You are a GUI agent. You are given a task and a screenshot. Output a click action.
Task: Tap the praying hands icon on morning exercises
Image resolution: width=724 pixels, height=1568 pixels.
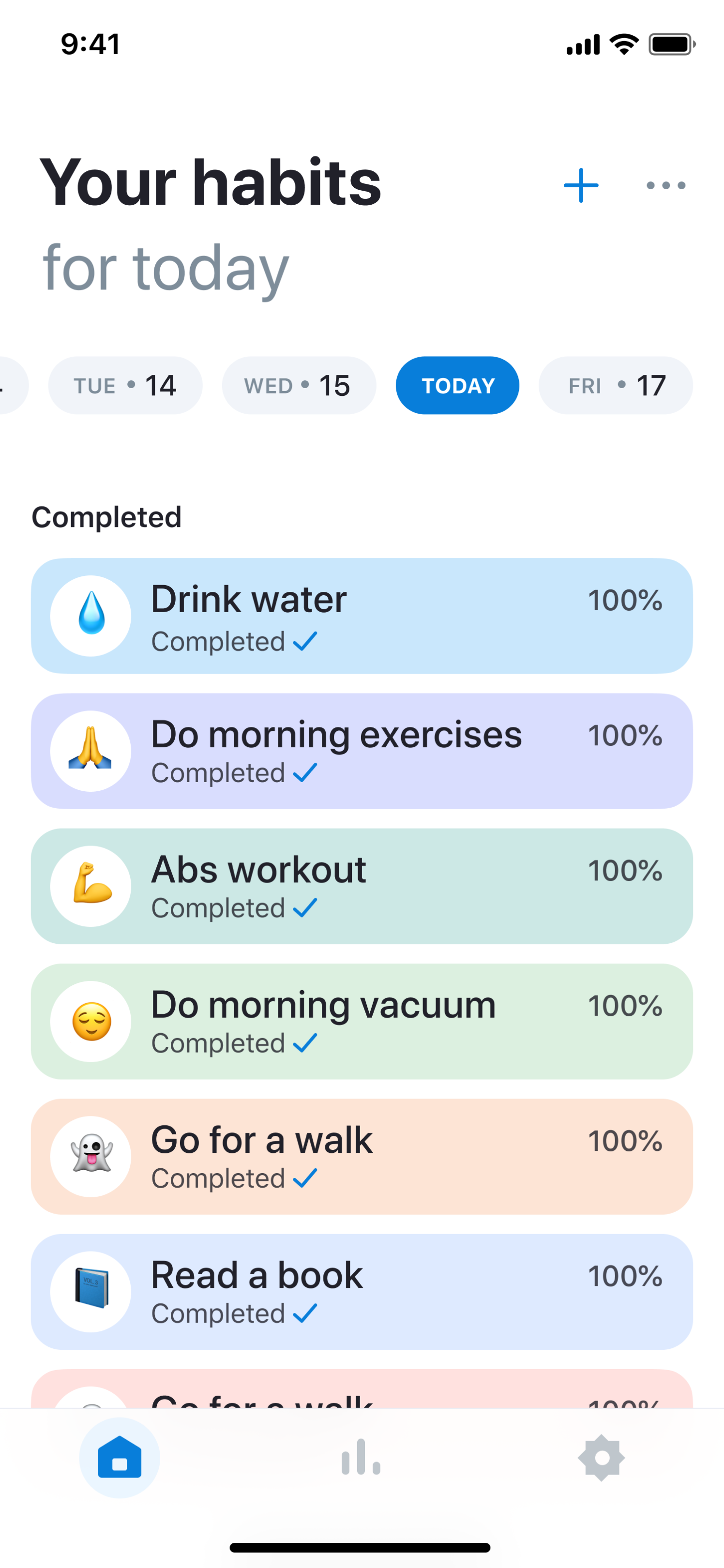(90, 751)
